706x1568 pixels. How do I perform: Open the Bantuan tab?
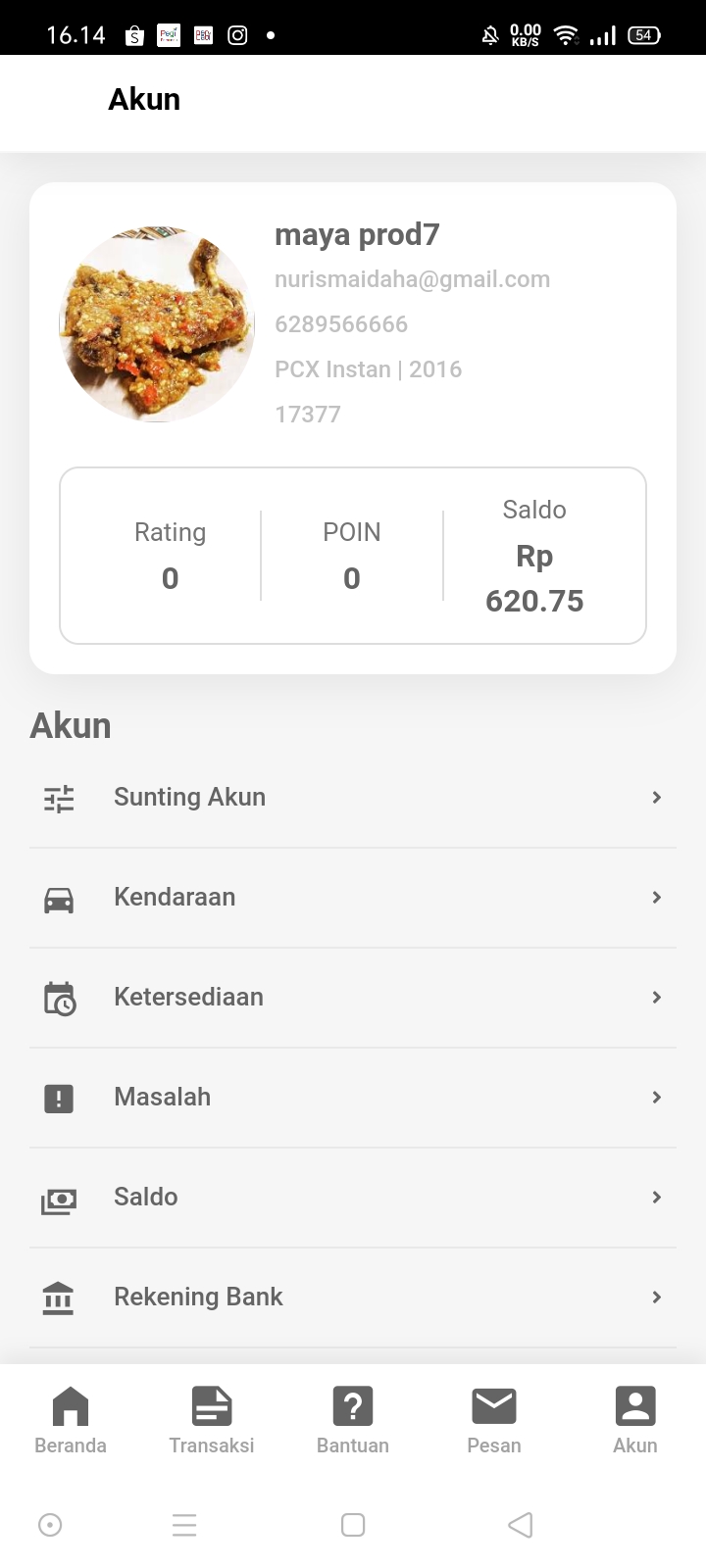click(353, 1419)
